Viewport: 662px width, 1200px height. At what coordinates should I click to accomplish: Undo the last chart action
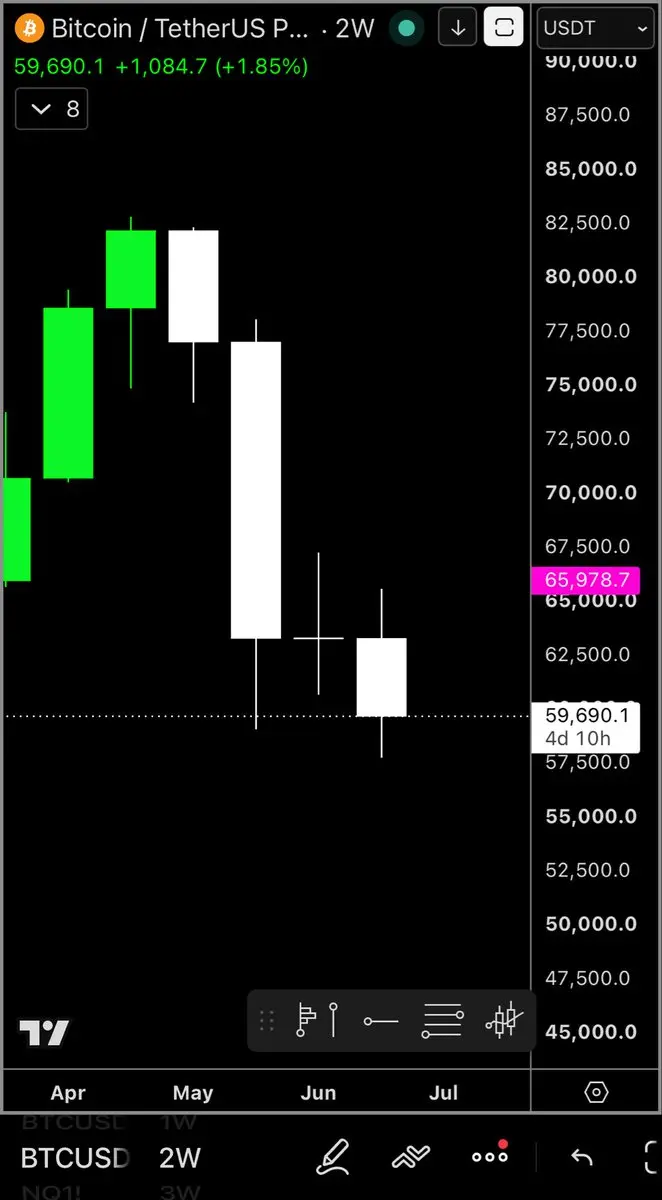click(x=582, y=1158)
